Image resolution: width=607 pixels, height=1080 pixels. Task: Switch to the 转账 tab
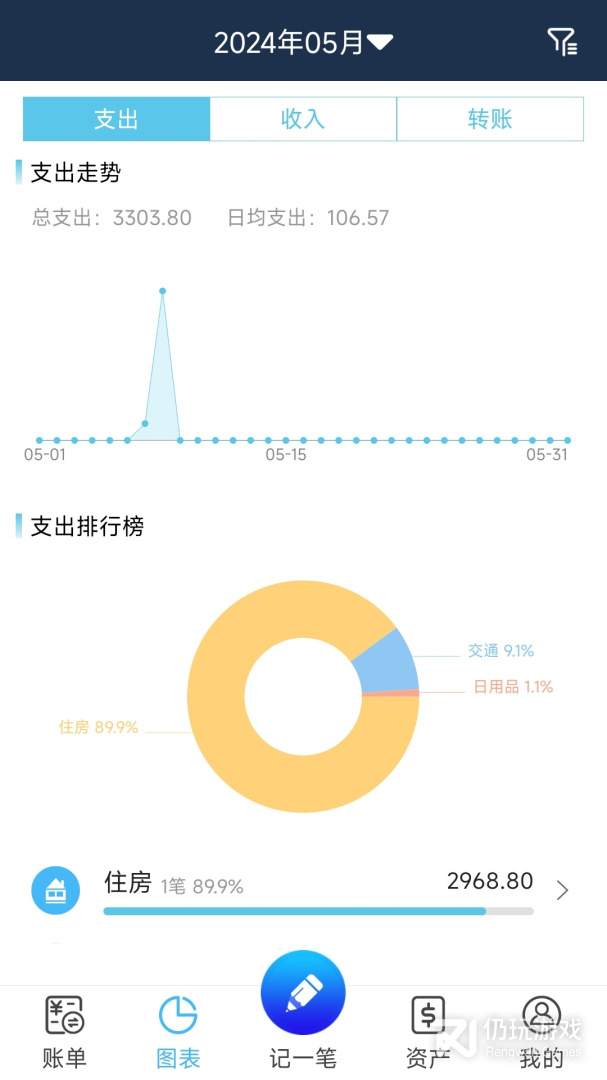490,119
